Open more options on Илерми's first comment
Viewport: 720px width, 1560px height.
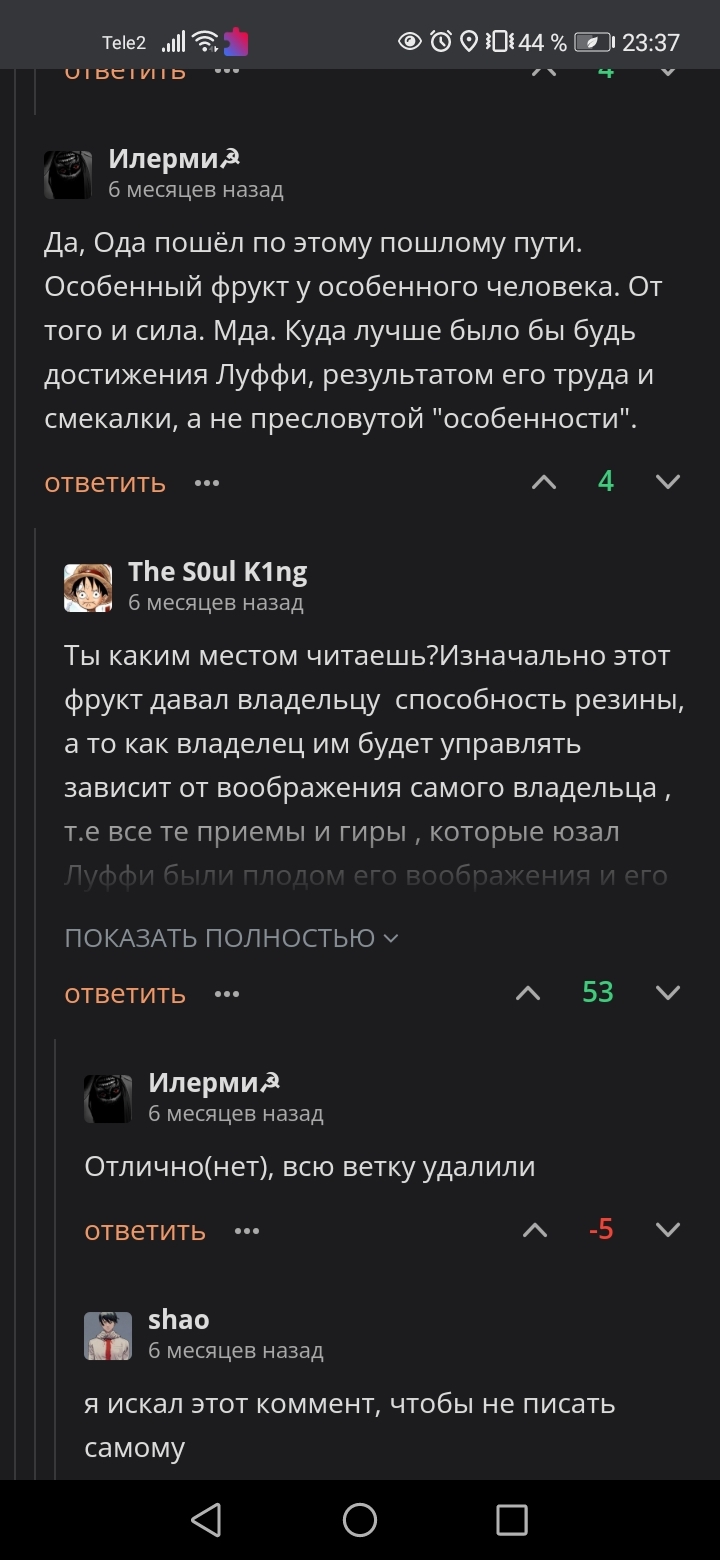click(207, 483)
